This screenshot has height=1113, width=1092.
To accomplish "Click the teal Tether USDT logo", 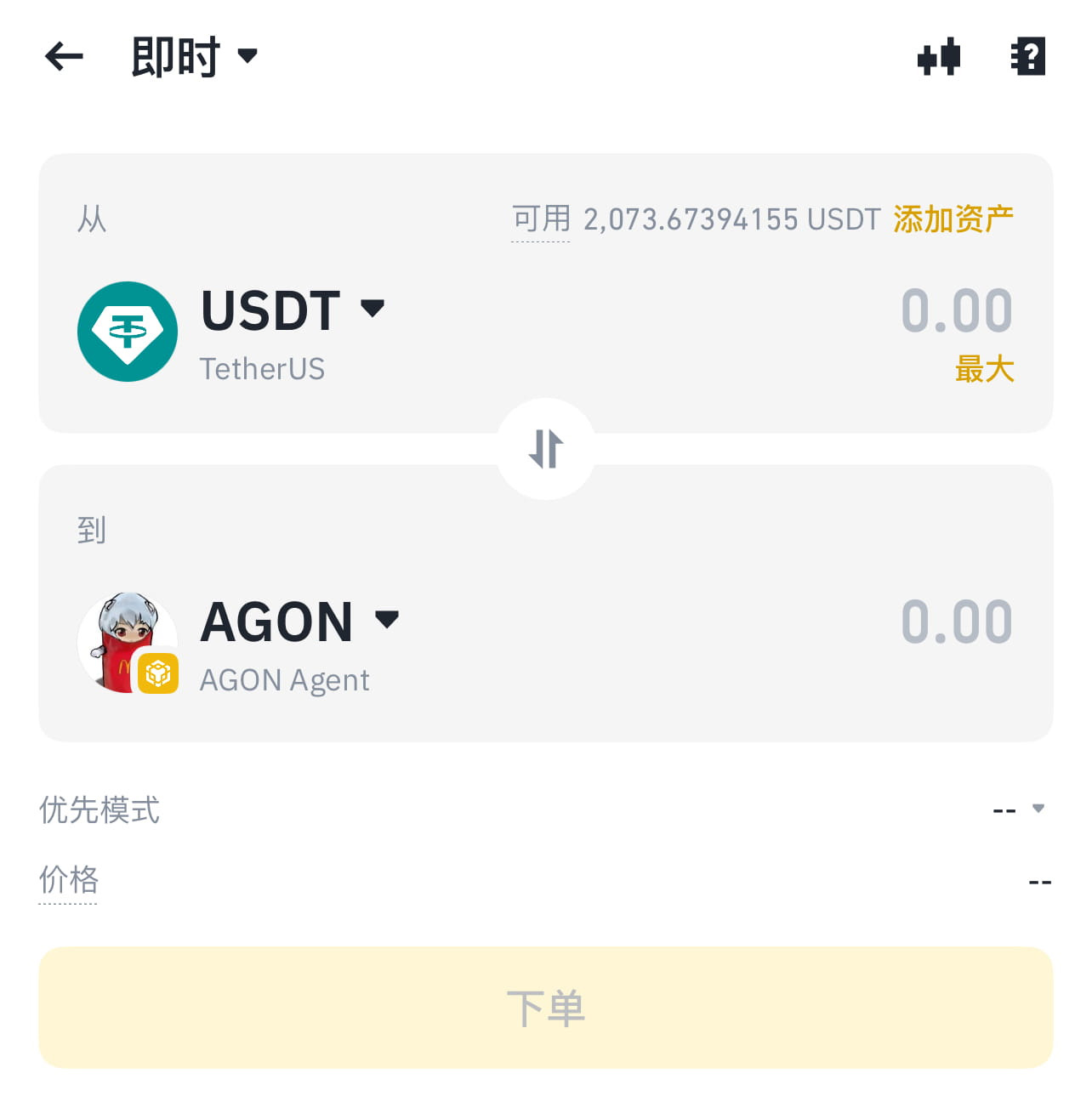I will [x=127, y=332].
